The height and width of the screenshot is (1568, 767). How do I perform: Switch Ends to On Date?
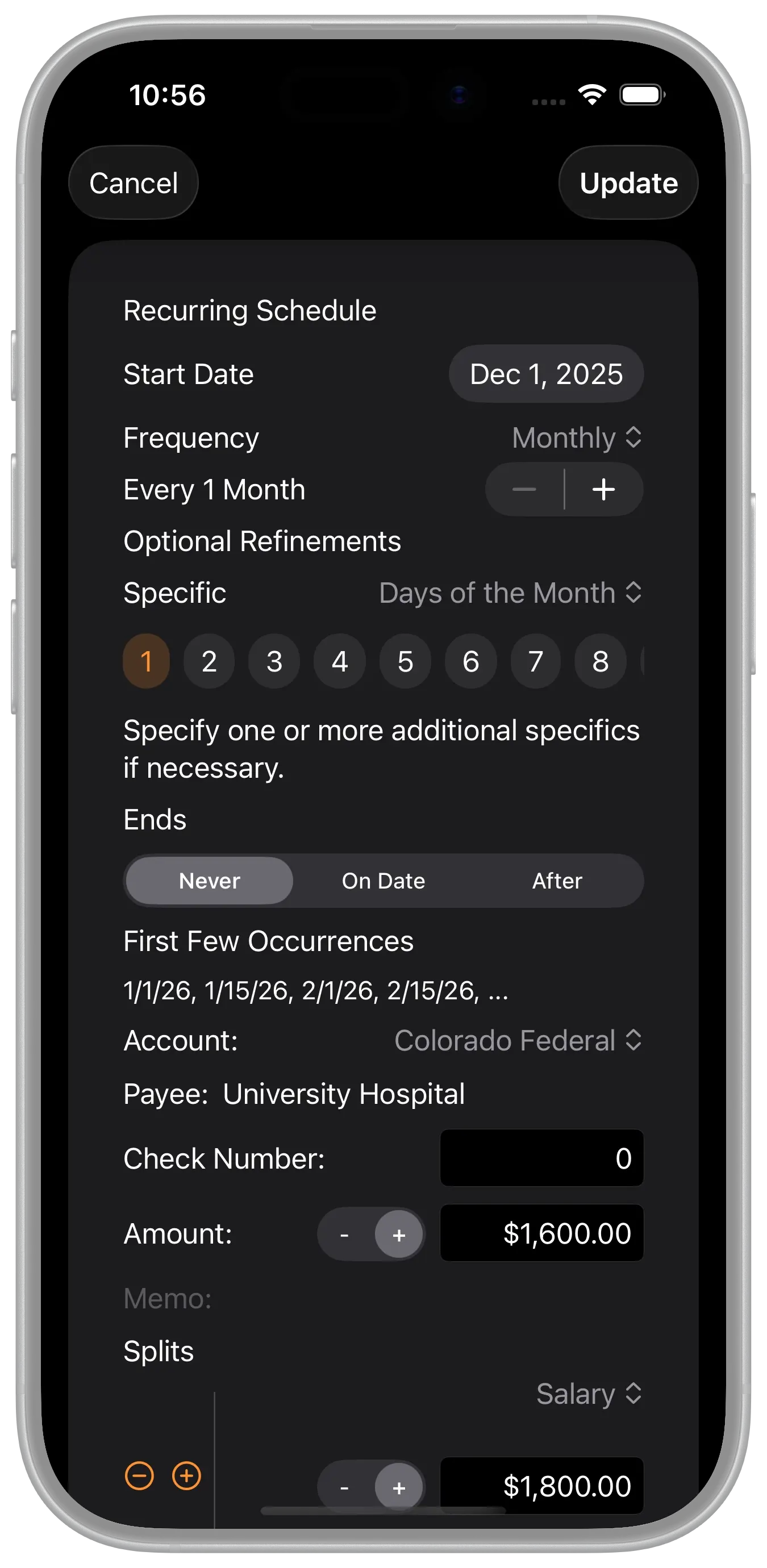coord(383,881)
